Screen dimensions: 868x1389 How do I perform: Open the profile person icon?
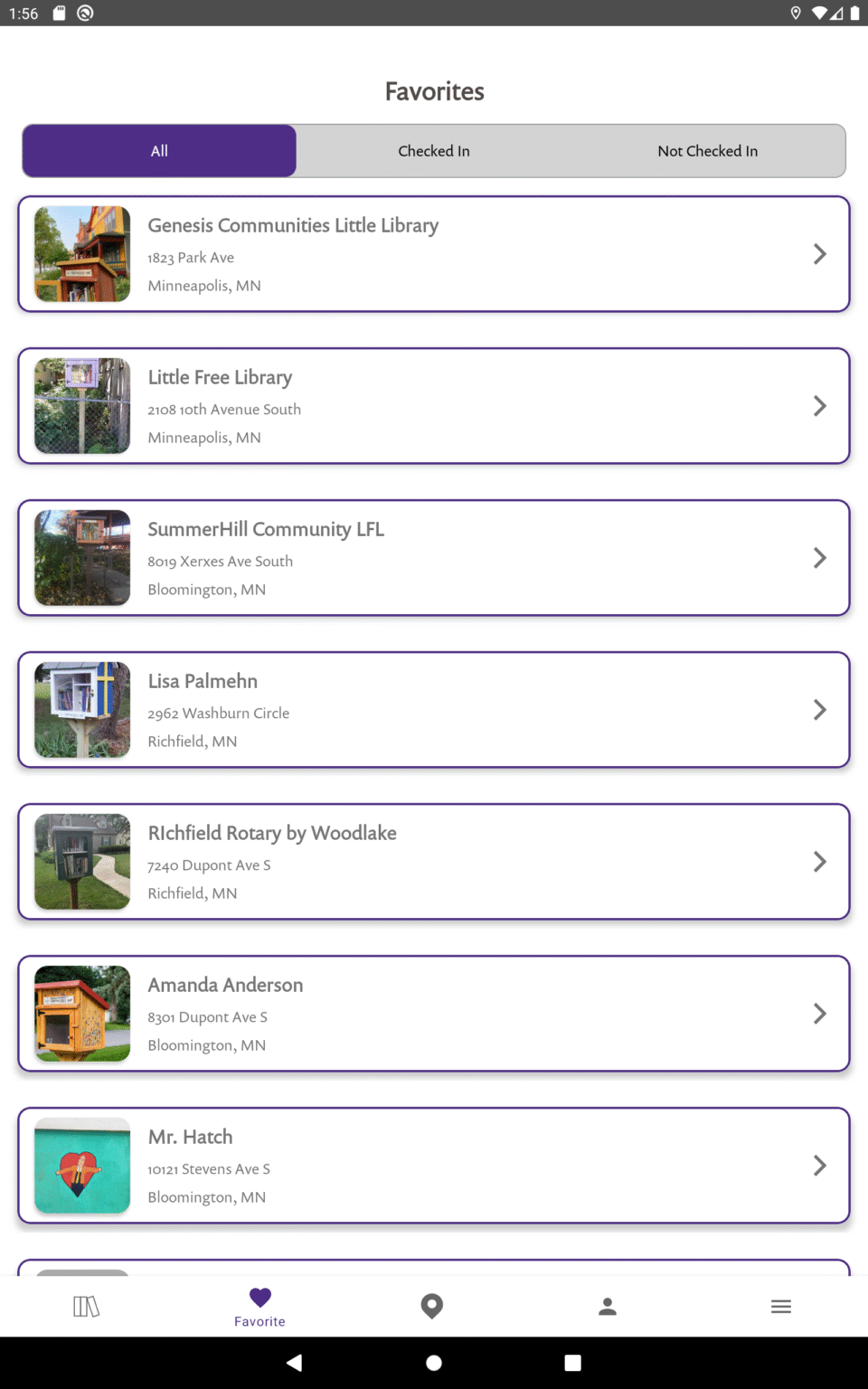(x=608, y=1306)
